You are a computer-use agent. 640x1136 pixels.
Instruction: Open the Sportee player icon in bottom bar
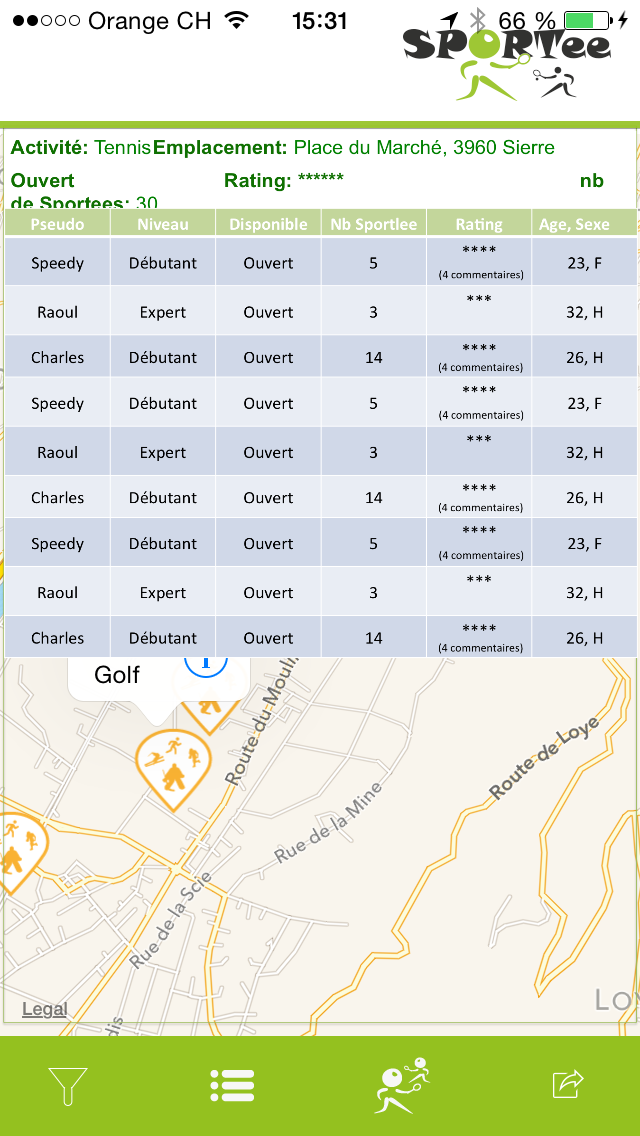pyautogui.click(x=402, y=1085)
